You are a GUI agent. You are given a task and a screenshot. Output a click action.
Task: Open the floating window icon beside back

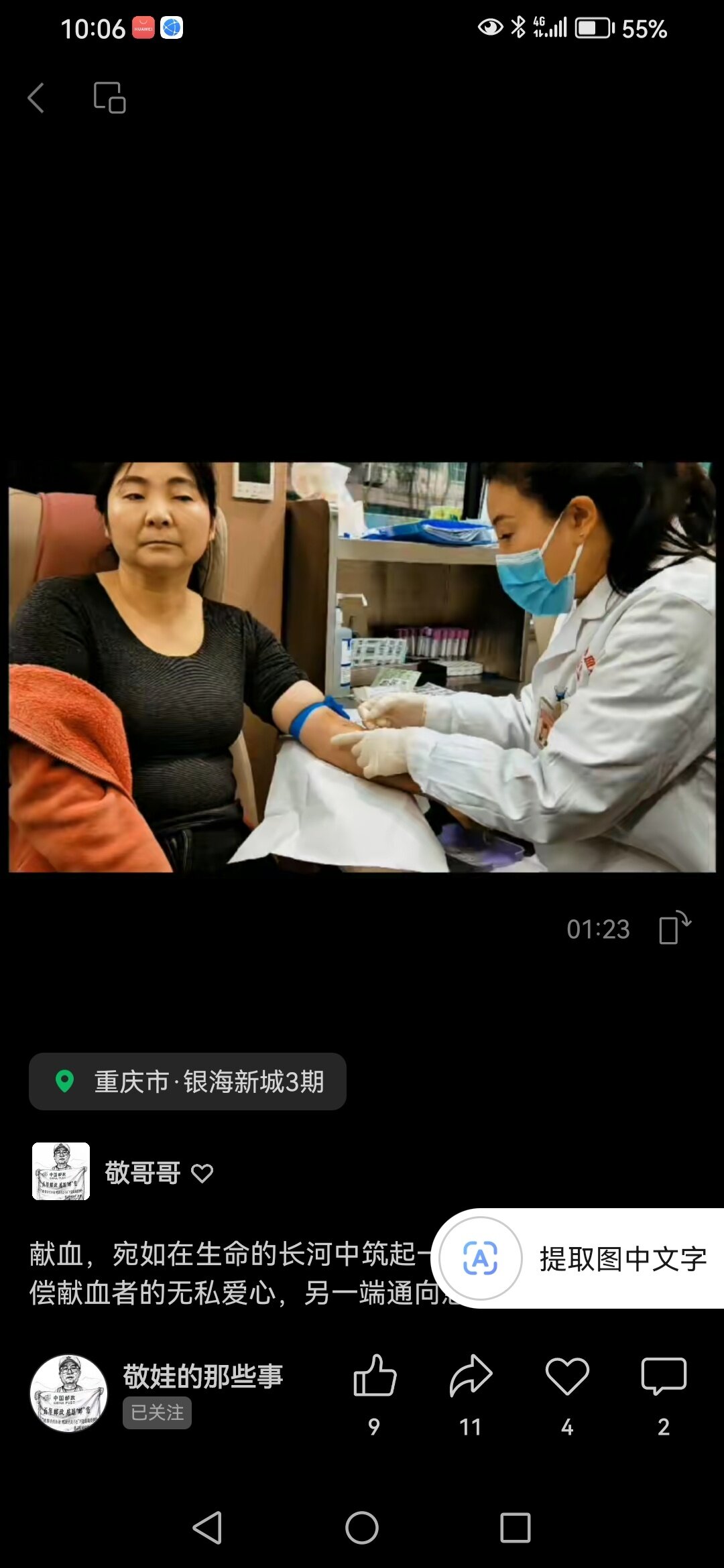(110, 98)
